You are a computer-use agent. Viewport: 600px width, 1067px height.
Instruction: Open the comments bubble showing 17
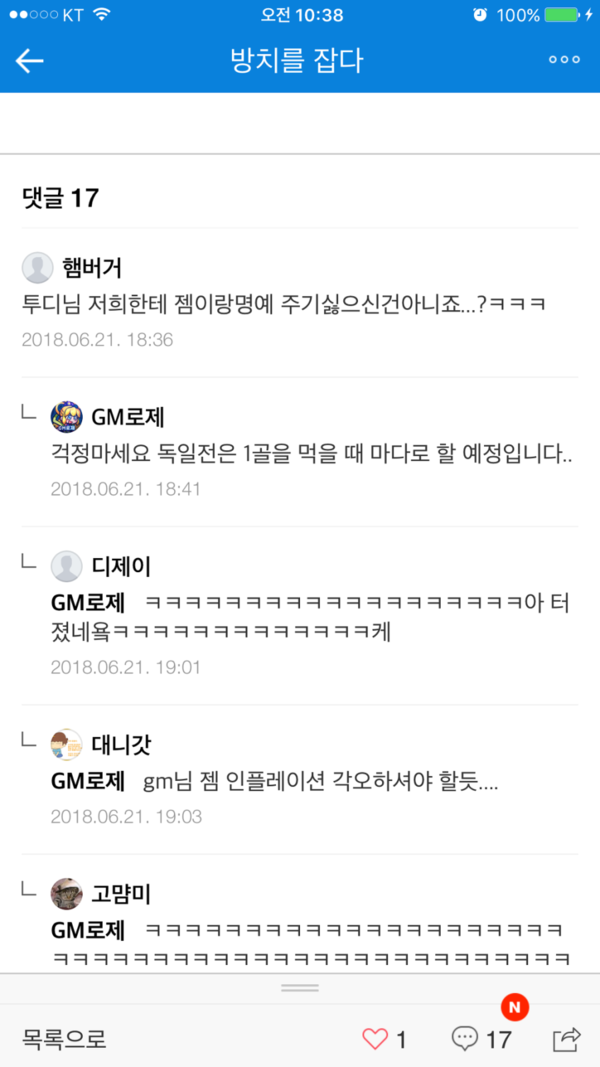[466, 1039]
